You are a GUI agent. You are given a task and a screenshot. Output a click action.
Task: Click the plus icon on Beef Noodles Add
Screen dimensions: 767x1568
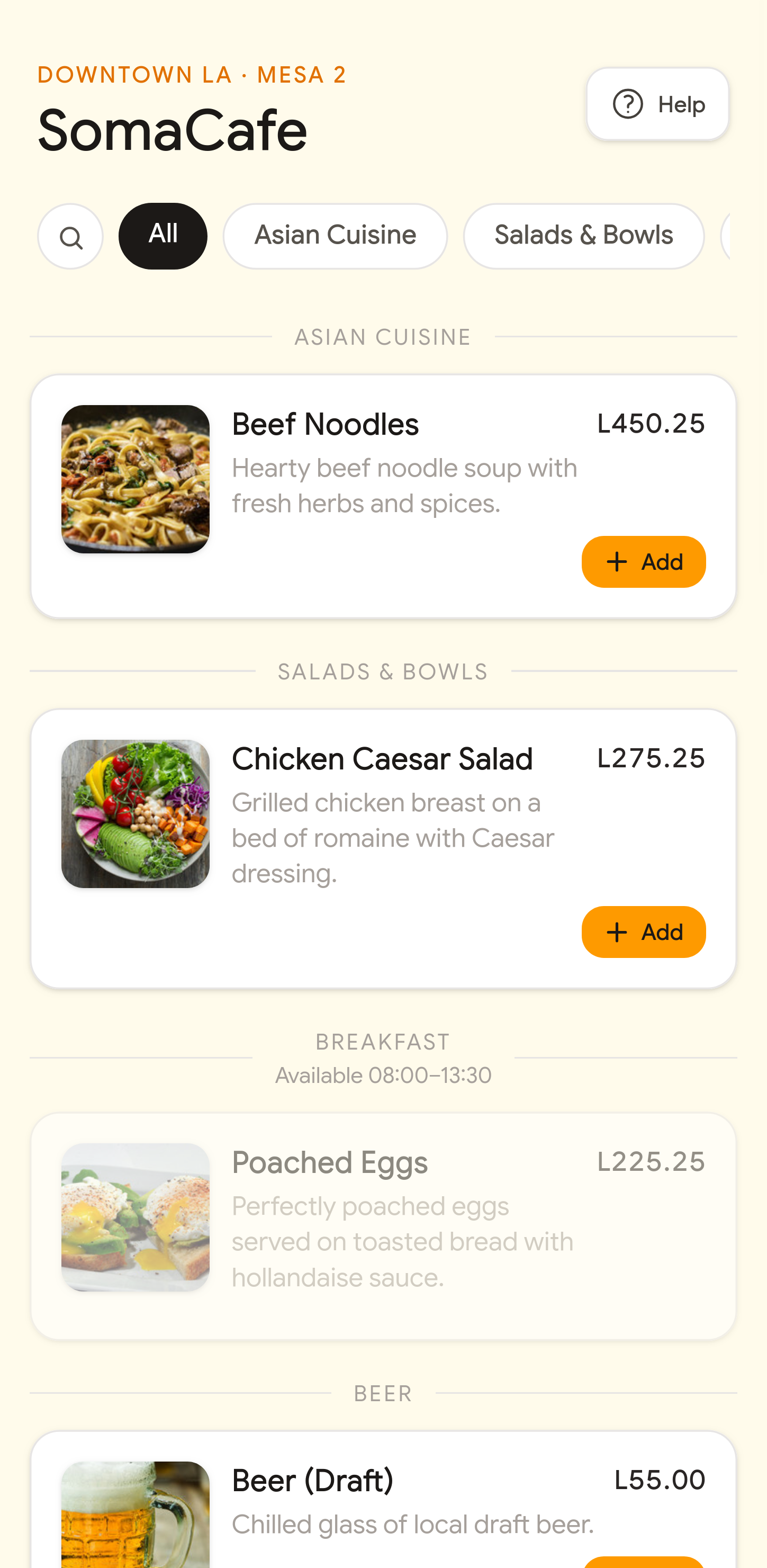pos(616,561)
